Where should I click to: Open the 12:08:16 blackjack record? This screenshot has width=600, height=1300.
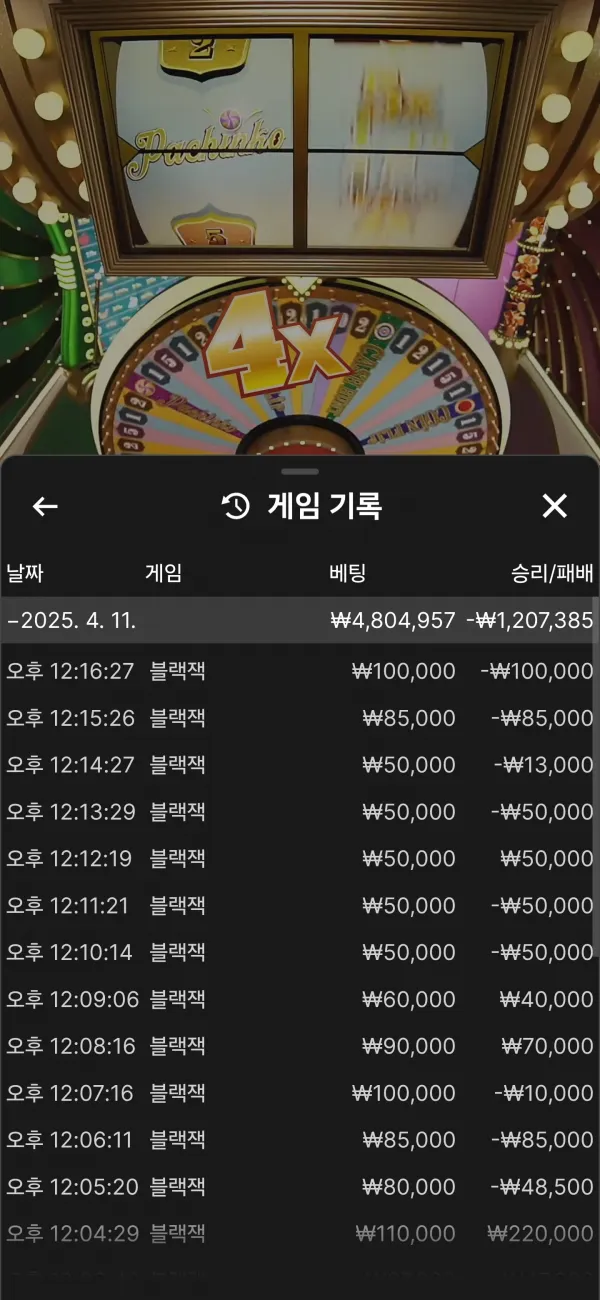pos(300,1046)
